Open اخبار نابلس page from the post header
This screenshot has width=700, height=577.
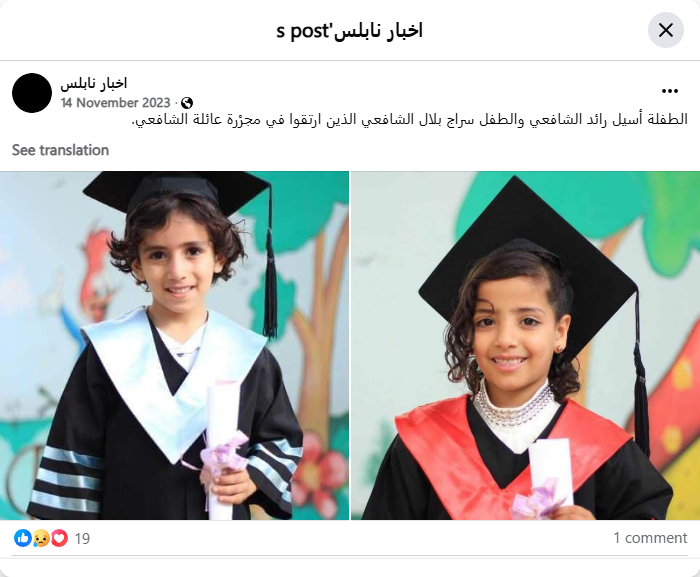point(94,83)
